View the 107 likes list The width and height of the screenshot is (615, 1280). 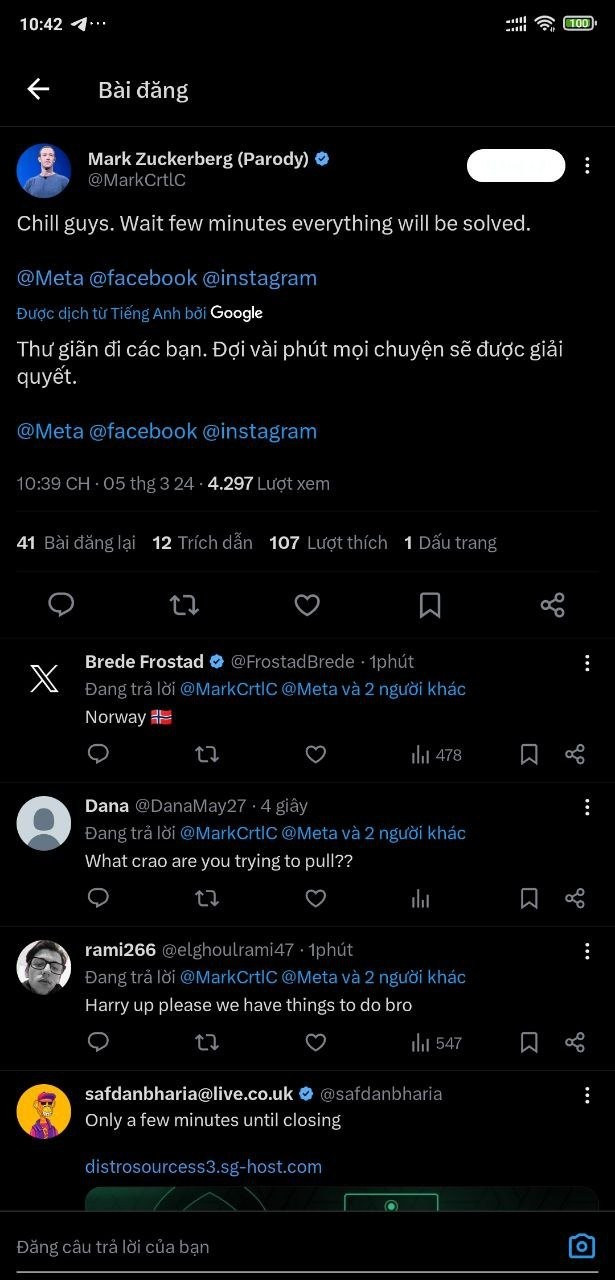click(328, 543)
